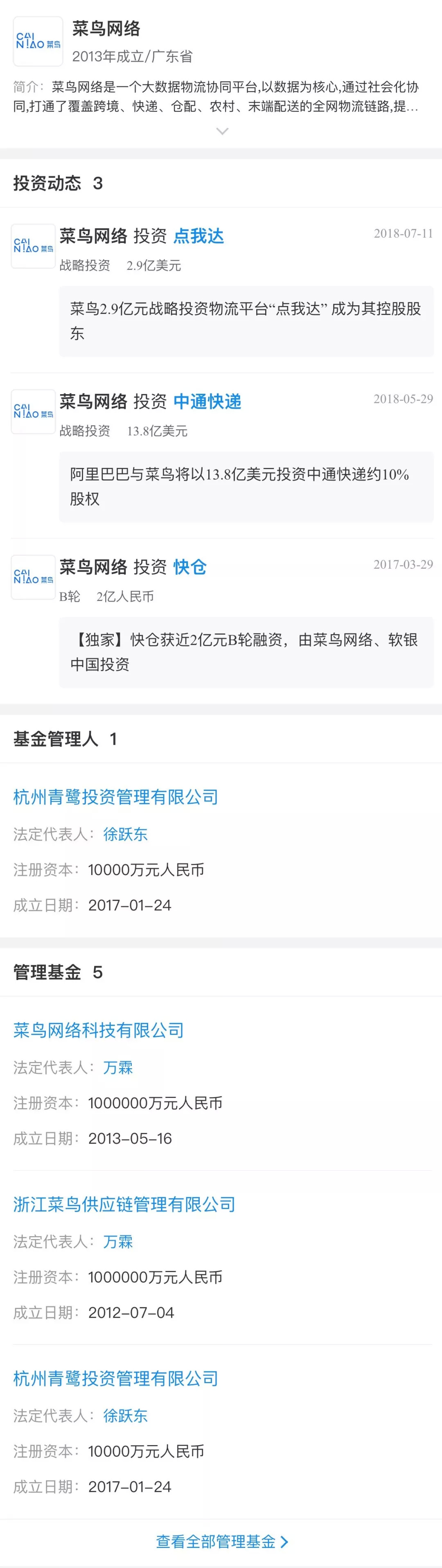Screen dimensions: 442x1568
Task: Open 浙江菜鸟供应链管理有限公司 details
Action: coord(124,1204)
